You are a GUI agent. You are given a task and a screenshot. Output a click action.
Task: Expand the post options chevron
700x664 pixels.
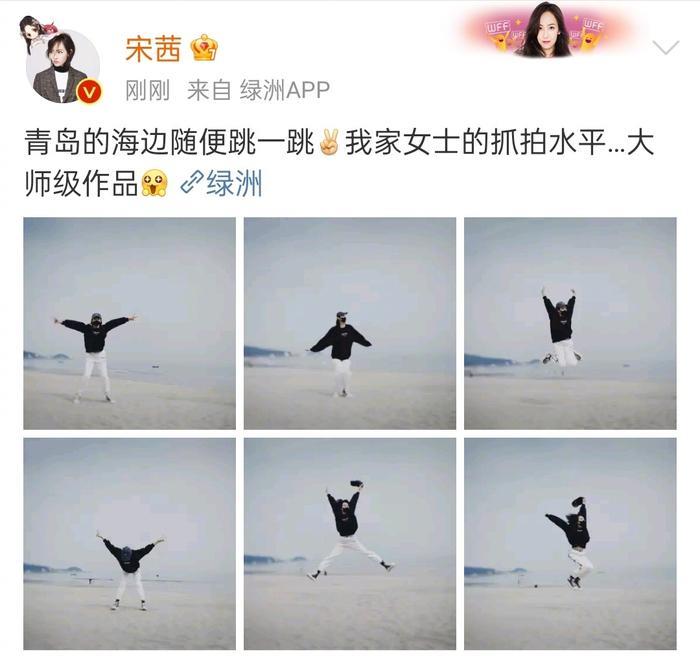(665, 48)
